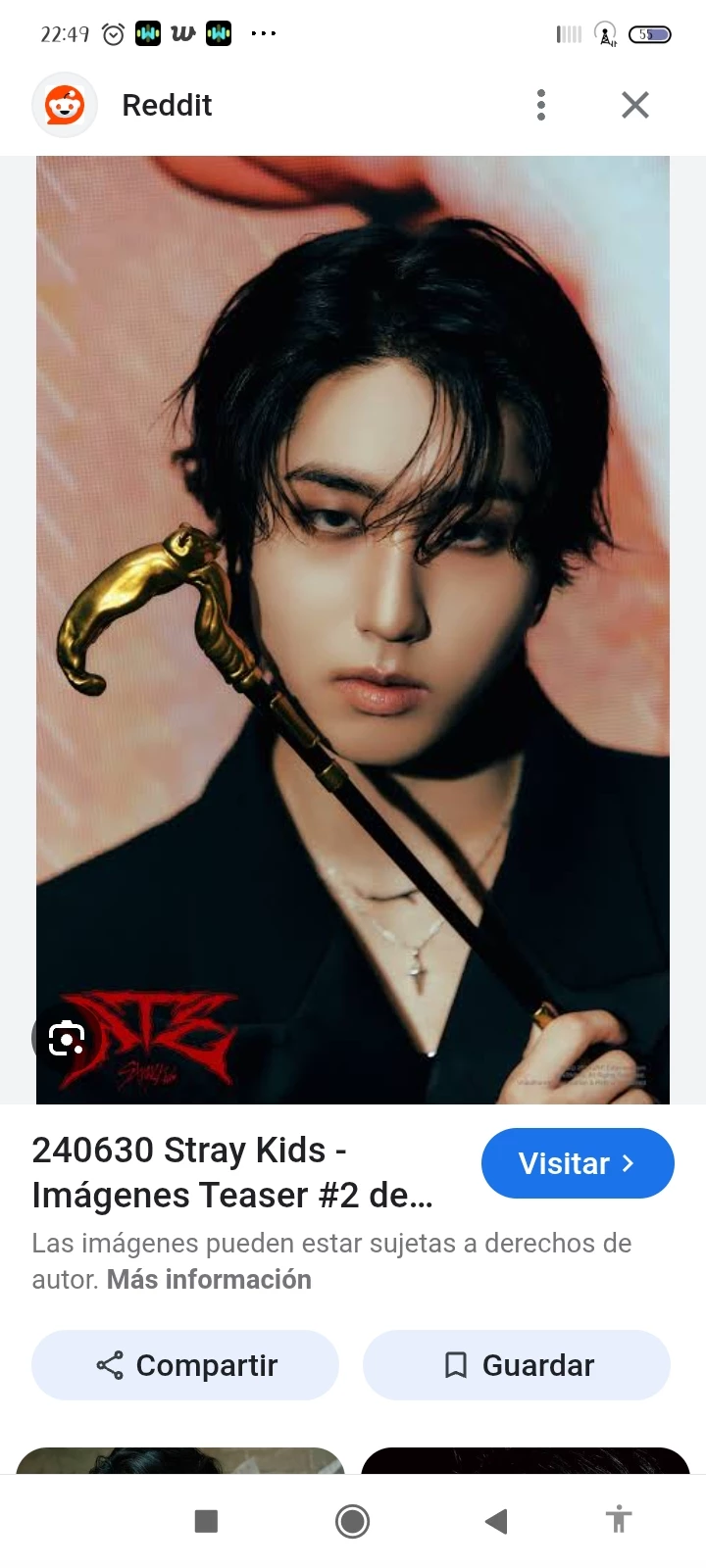Open the Reddit source icon
The image size is (706, 1568).
tap(65, 105)
